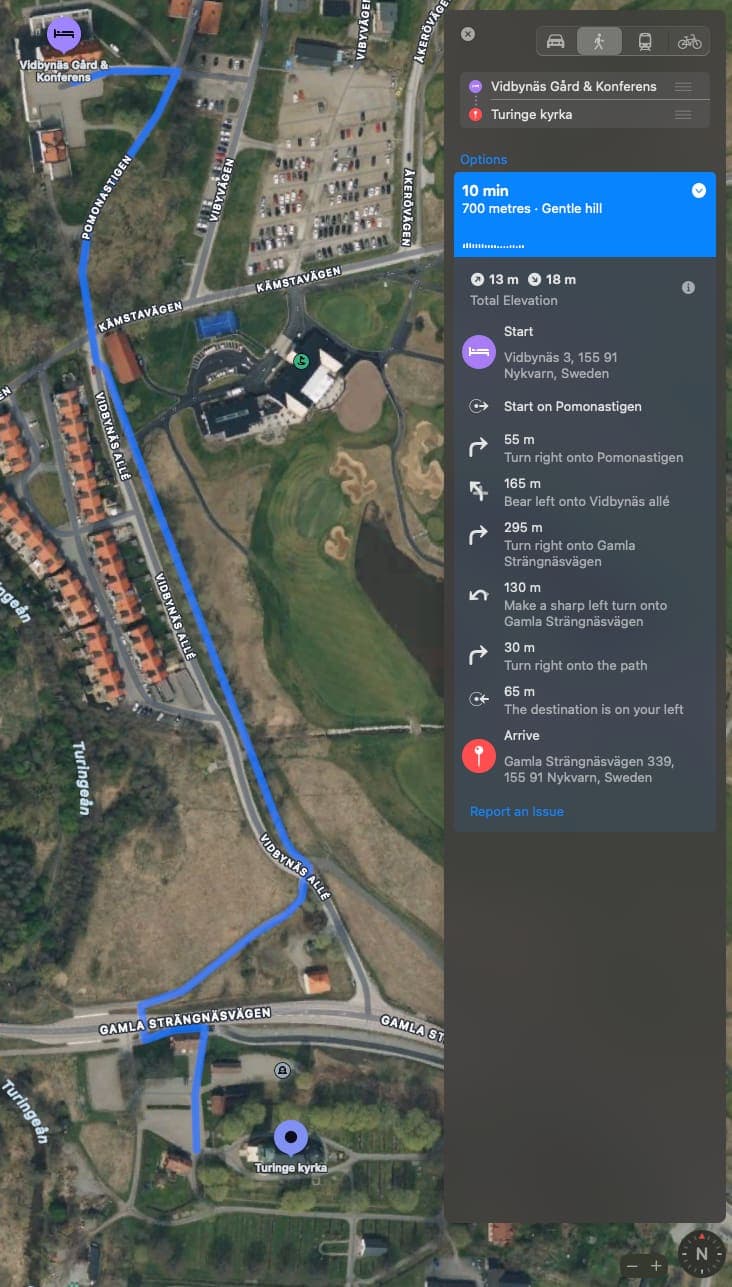Viewport: 732px width, 1287px height.
Task: Select step Make a sharp left turn
Action: [585, 604]
